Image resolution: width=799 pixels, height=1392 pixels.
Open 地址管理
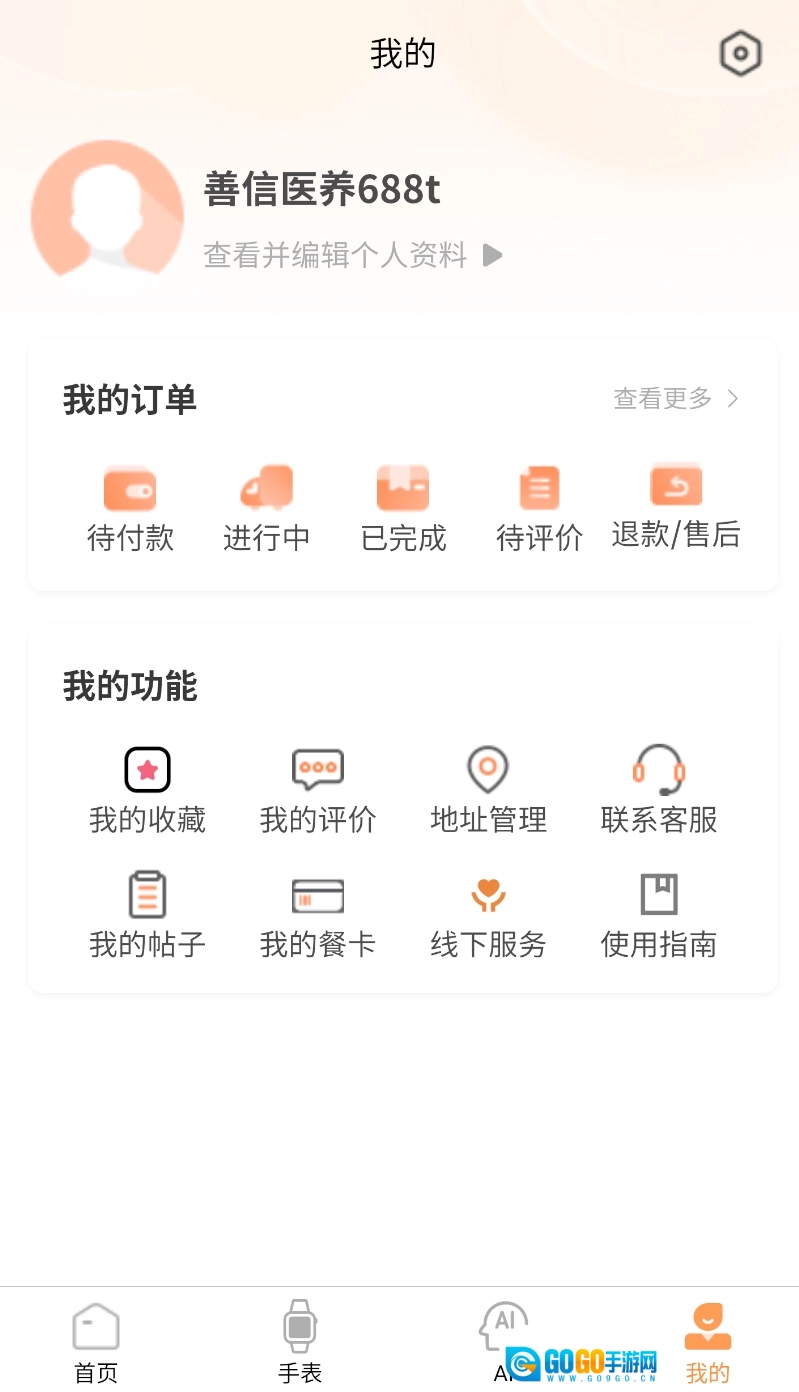click(488, 792)
